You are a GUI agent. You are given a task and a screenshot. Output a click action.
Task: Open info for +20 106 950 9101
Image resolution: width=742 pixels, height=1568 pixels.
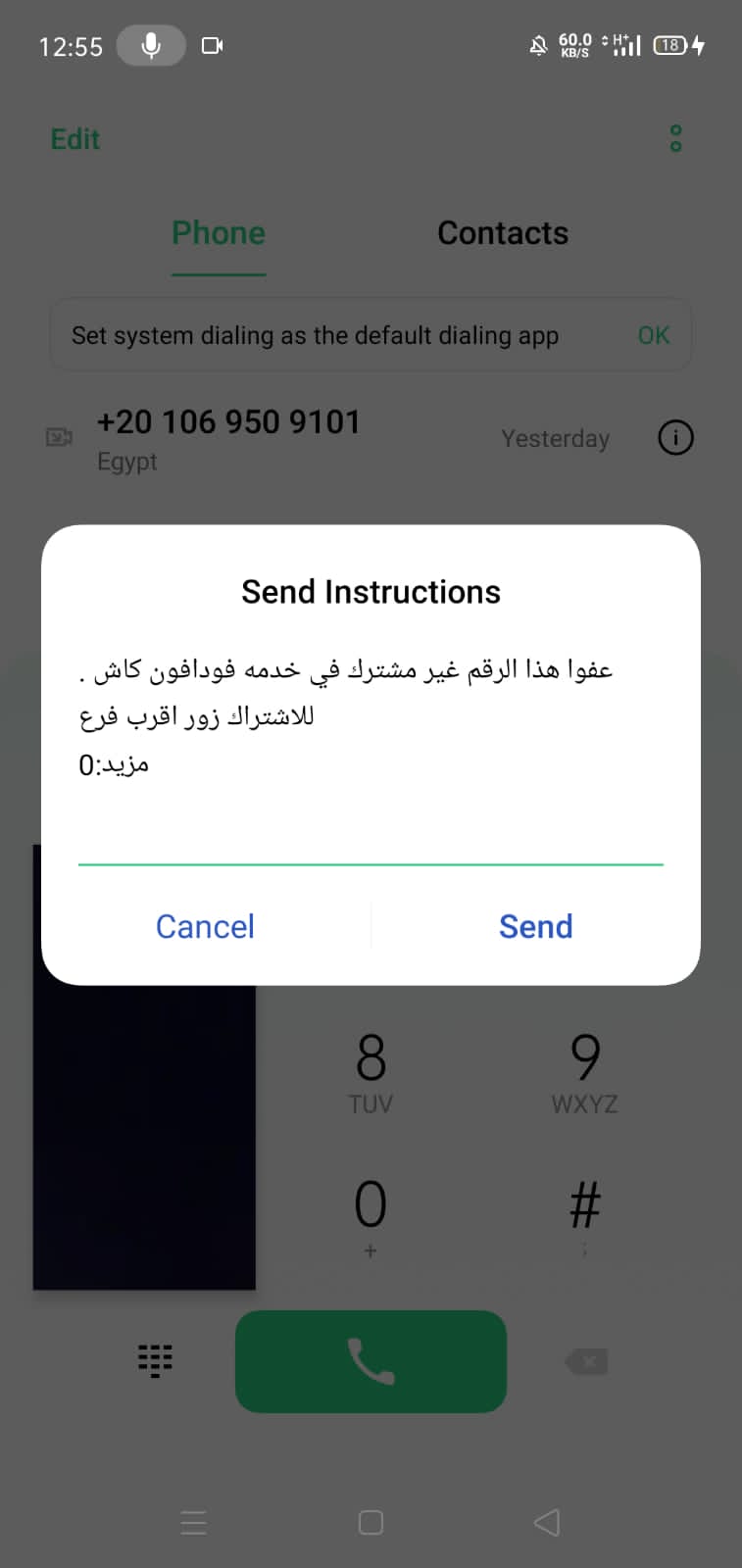pos(675,437)
